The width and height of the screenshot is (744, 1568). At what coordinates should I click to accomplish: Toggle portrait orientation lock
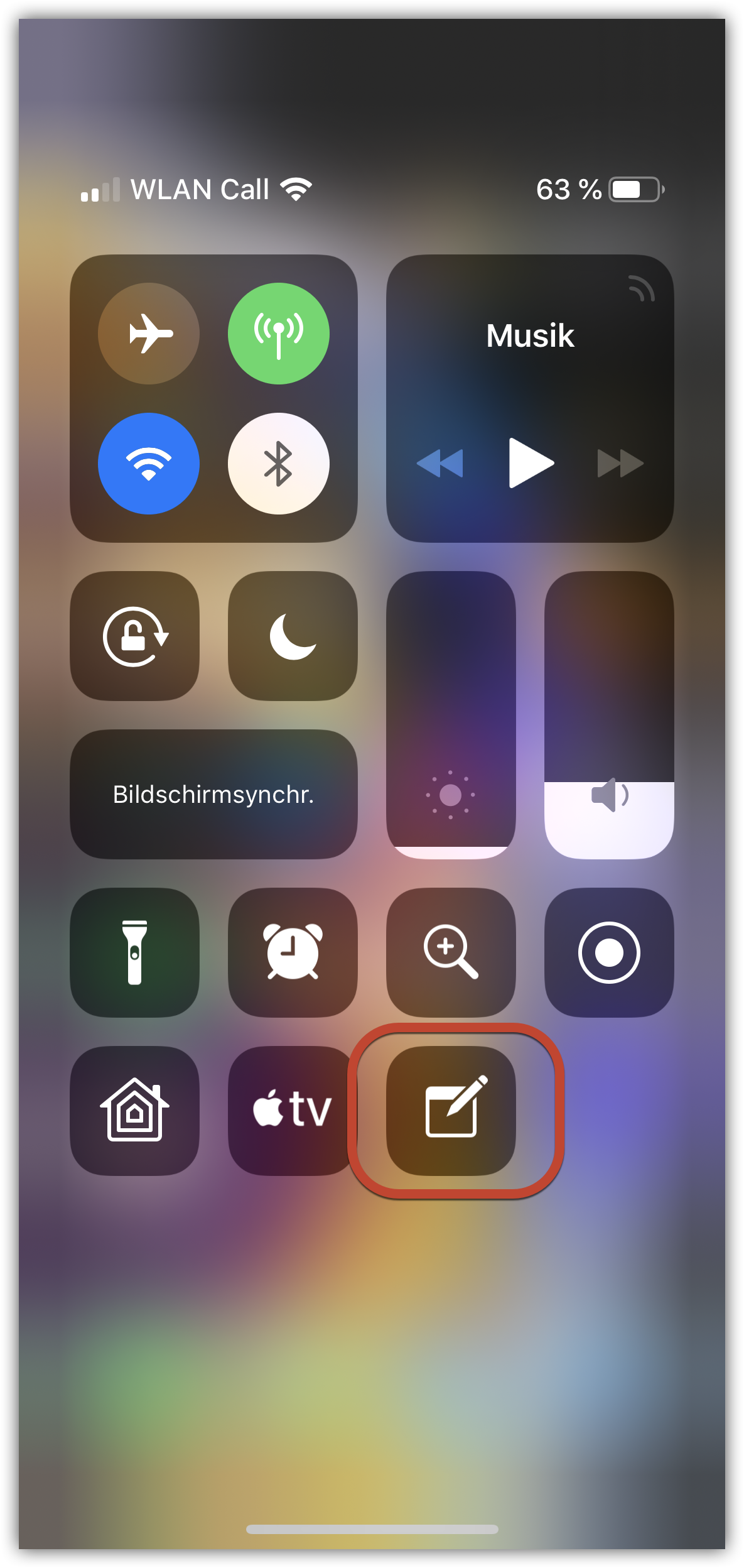click(x=135, y=636)
